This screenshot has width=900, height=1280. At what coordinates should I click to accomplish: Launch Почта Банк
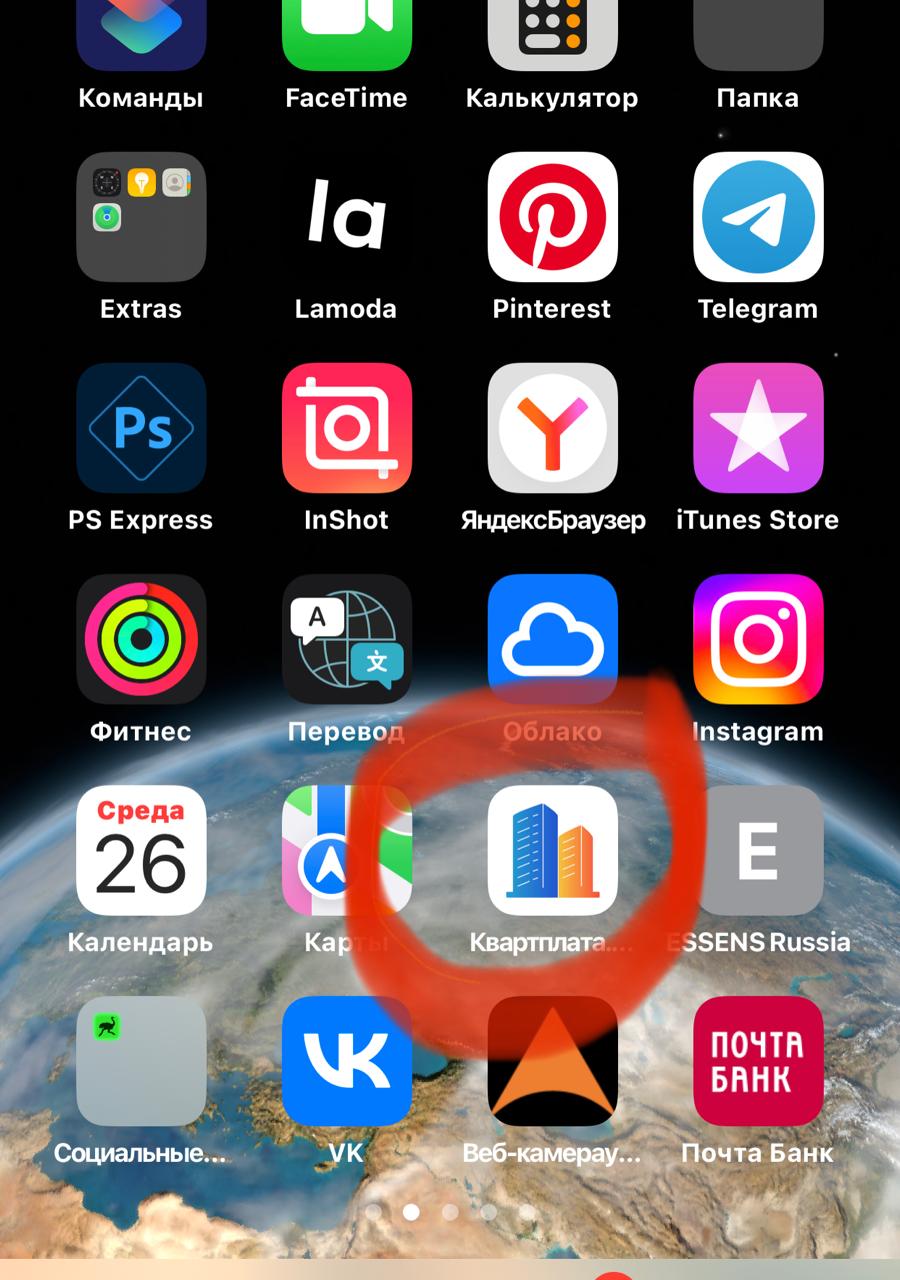pos(758,1061)
